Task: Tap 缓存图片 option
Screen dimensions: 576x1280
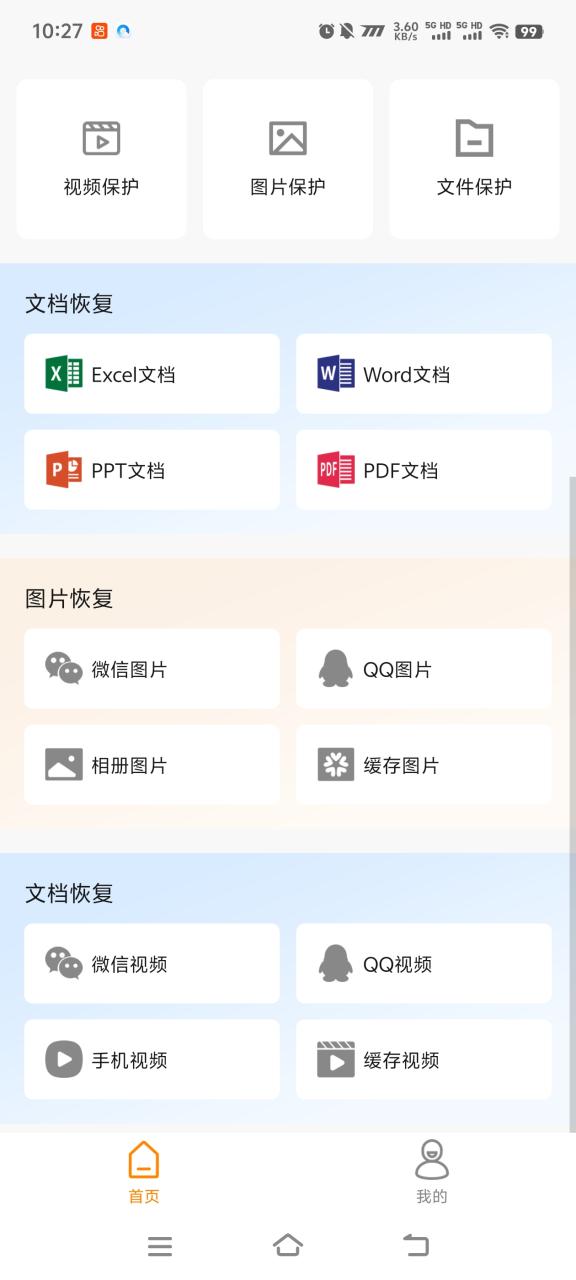Action: (424, 765)
